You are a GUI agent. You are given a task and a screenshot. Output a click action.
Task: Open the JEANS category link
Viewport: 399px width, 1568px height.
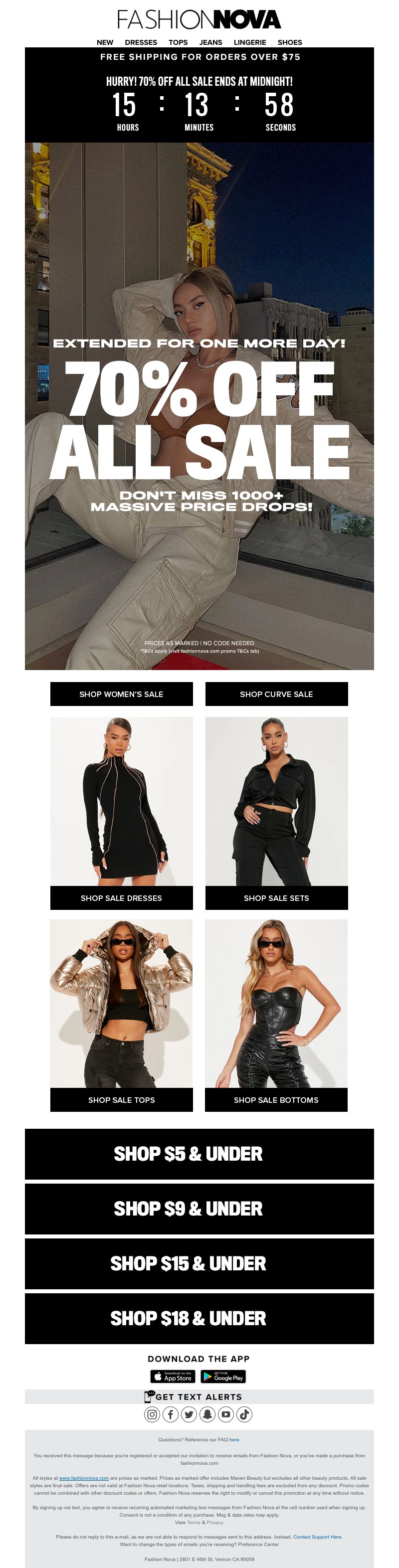[x=211, y=42]
